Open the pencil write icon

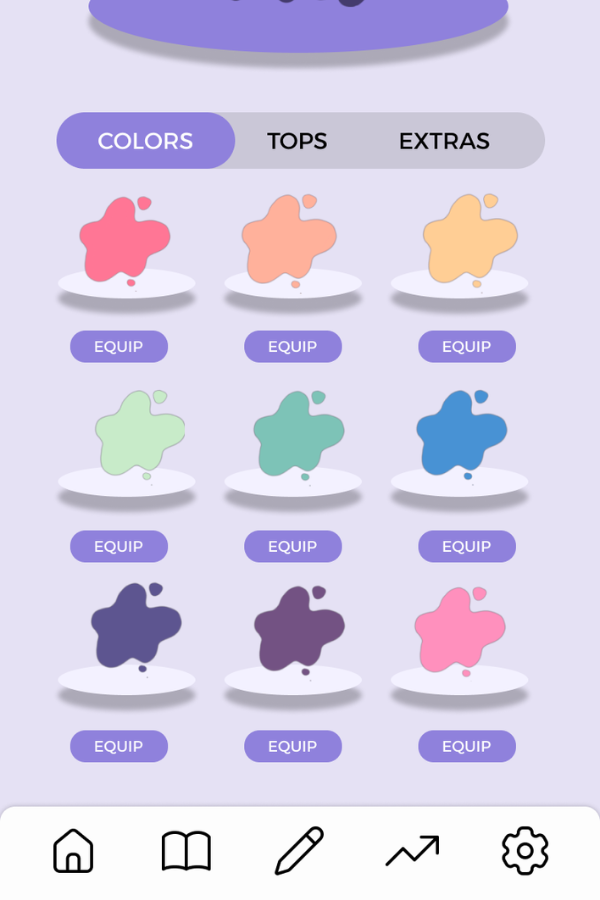pyautogui.click(x=299, y=851)
